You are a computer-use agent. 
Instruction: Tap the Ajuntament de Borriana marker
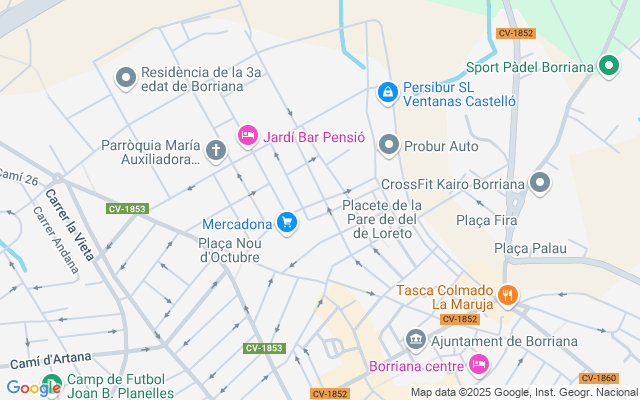coord(416,340)
